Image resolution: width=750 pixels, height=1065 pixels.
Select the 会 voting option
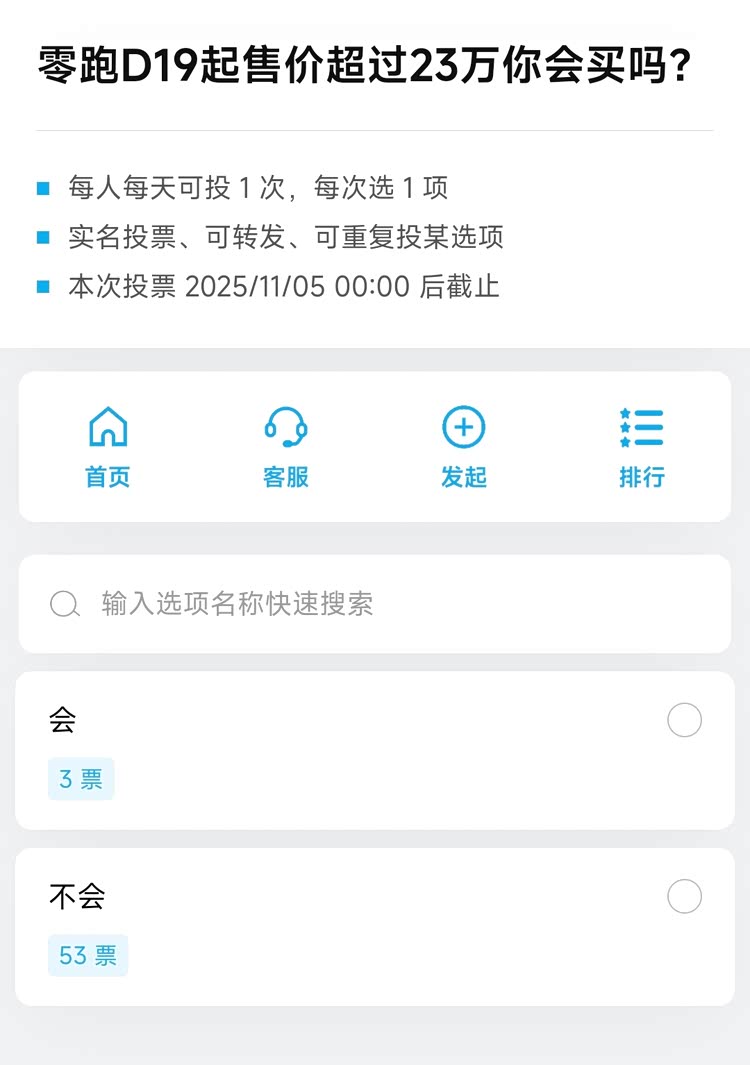pos(684,720)
